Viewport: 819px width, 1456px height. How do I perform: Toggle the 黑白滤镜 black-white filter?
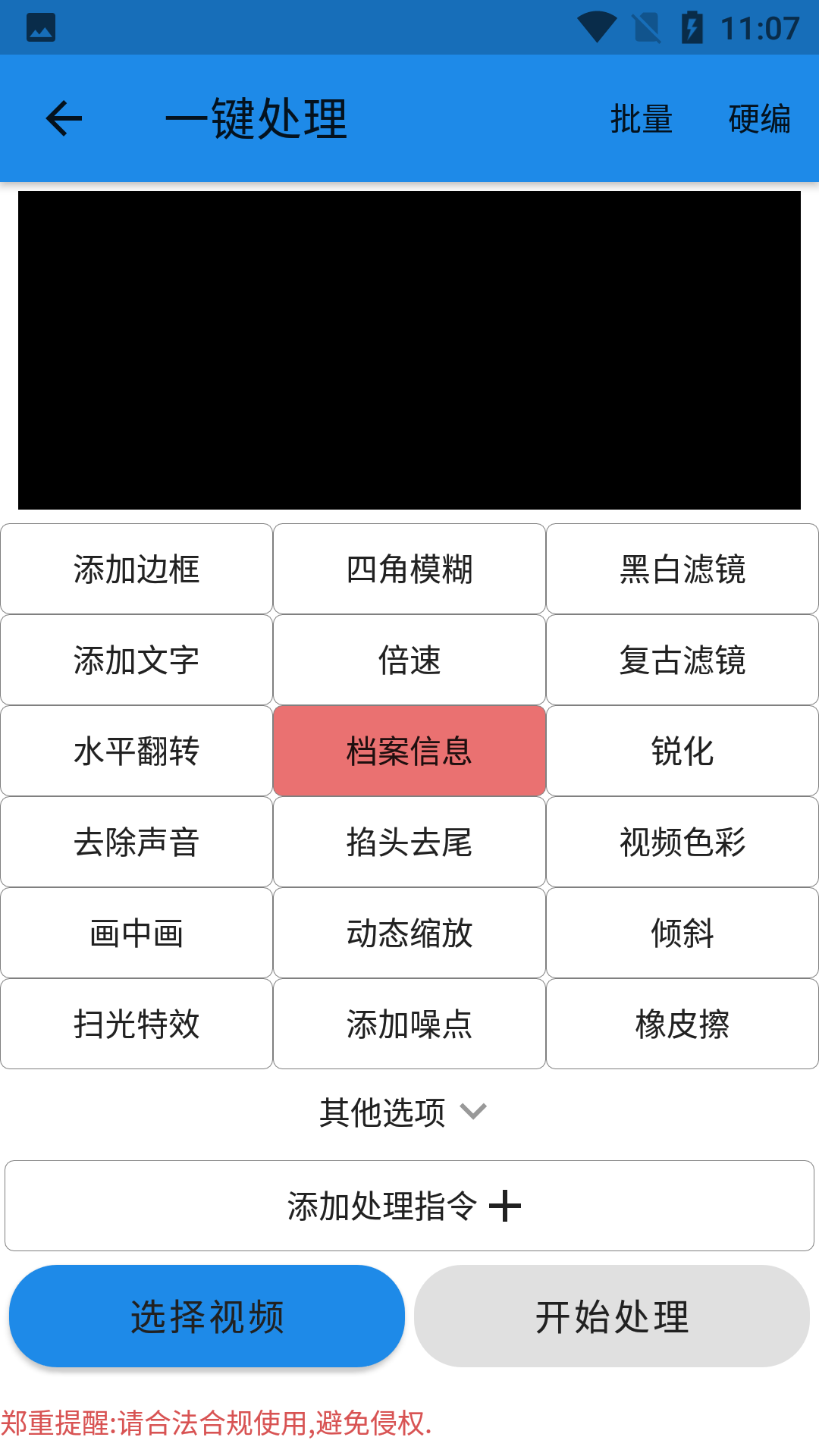681,568
